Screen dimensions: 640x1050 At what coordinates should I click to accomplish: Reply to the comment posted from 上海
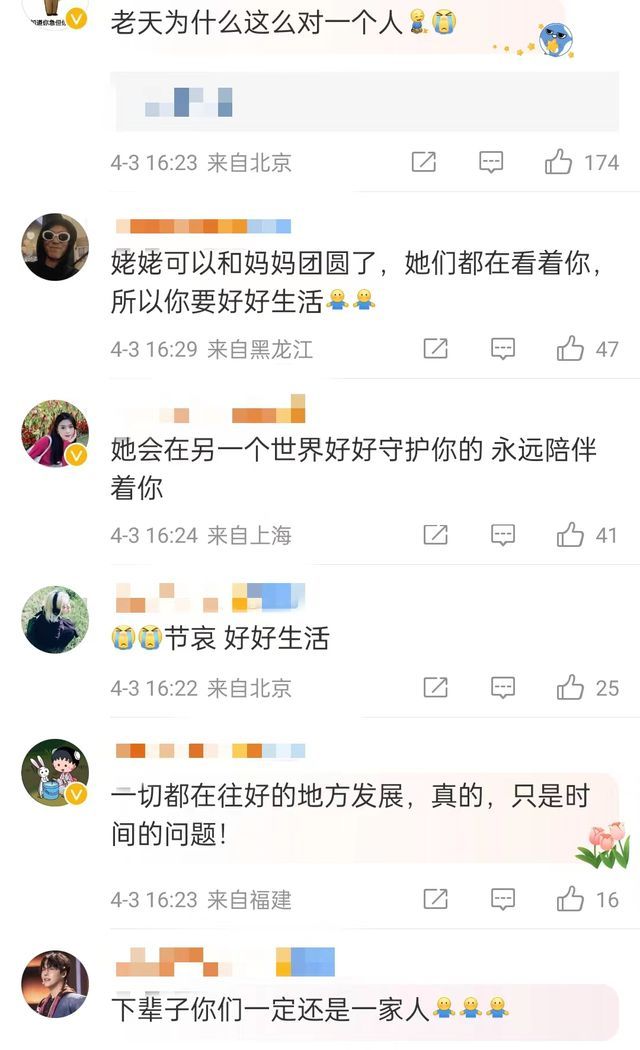[x=502, y=535]
